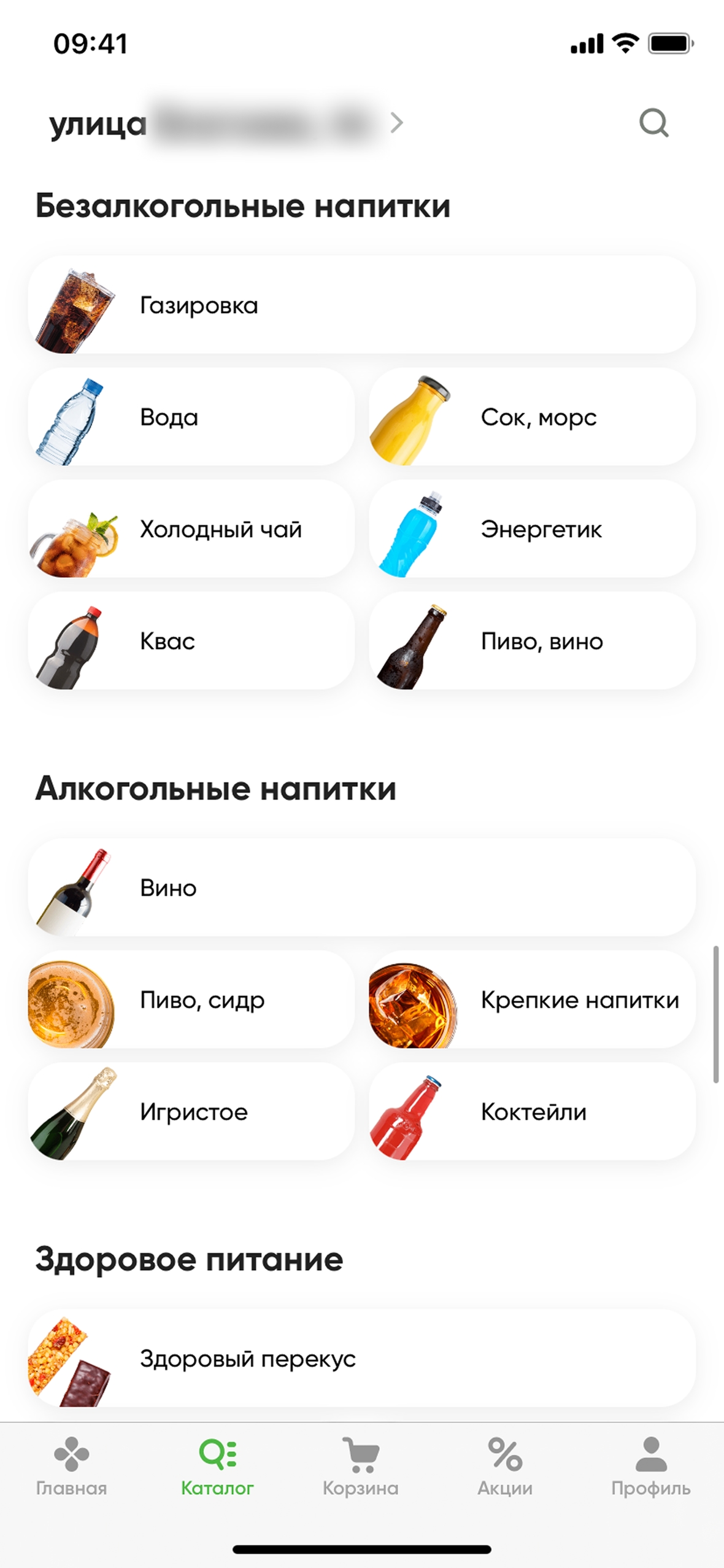Select the Квас category
Viewport: 724px width, 1568px height.
[191, 641]
